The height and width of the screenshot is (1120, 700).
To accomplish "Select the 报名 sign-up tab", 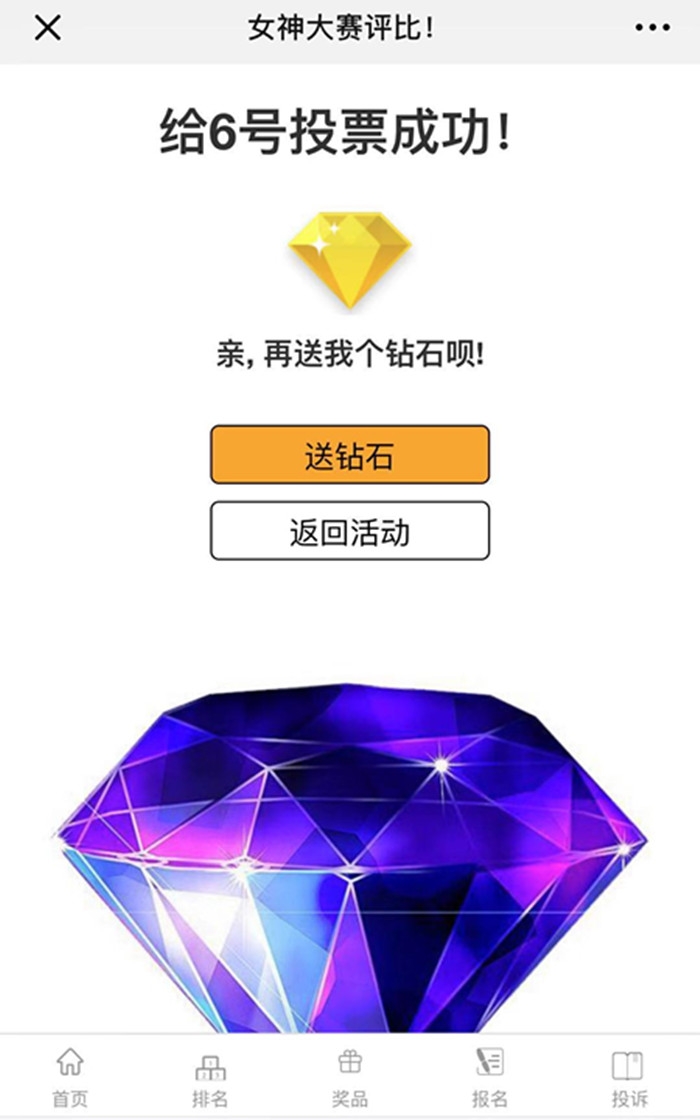I will tap(490, 1077).
